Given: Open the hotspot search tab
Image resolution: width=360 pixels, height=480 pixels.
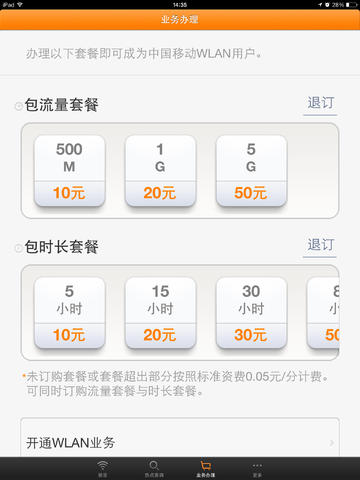Looking at the screenshot, I should 154,469.
